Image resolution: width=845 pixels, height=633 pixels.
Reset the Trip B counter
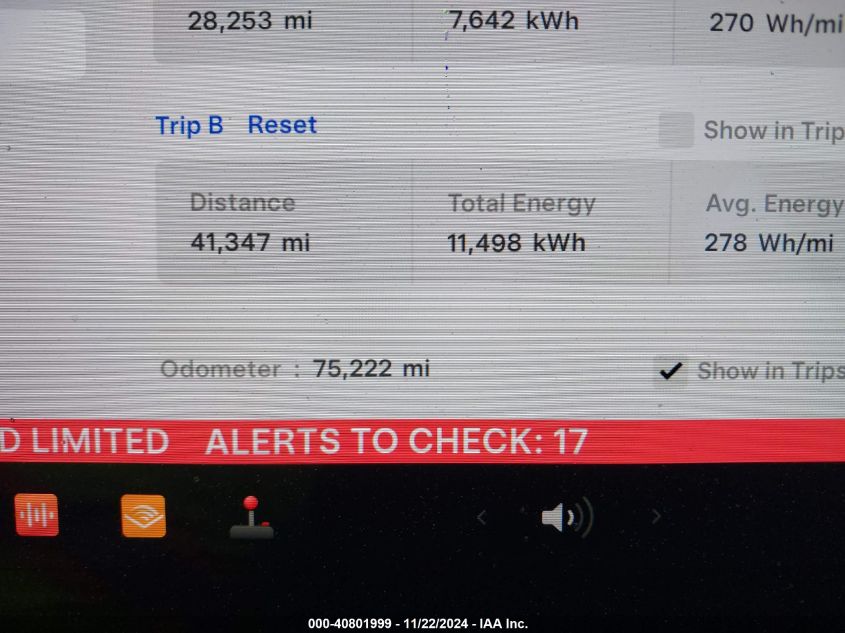[281, 125]
